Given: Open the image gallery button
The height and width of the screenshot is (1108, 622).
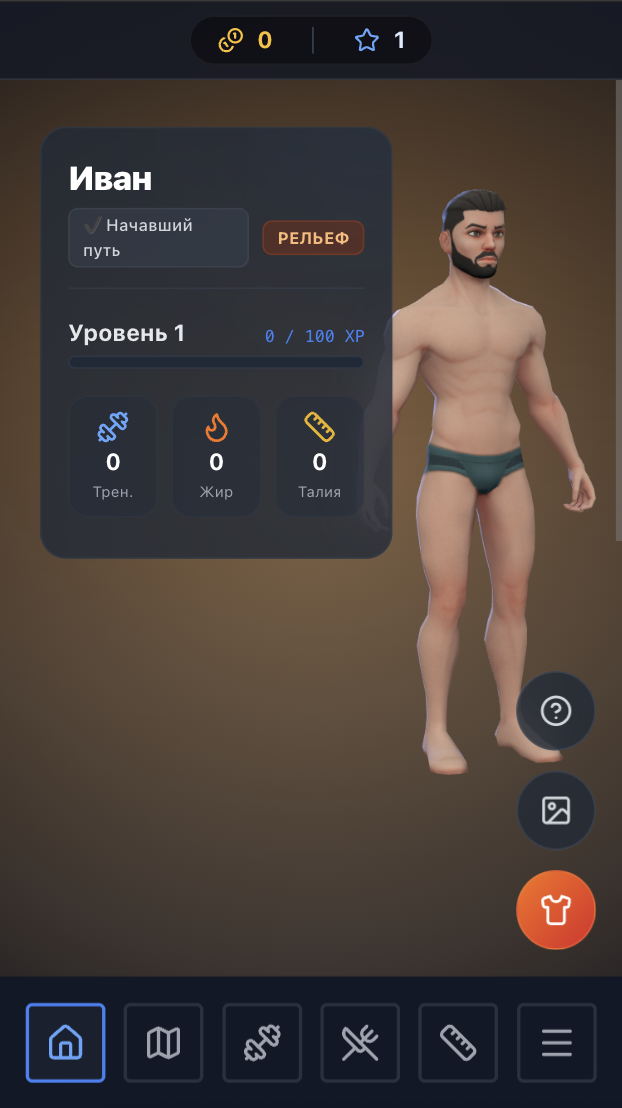Looking at the screenshot, I should (555, 810).
